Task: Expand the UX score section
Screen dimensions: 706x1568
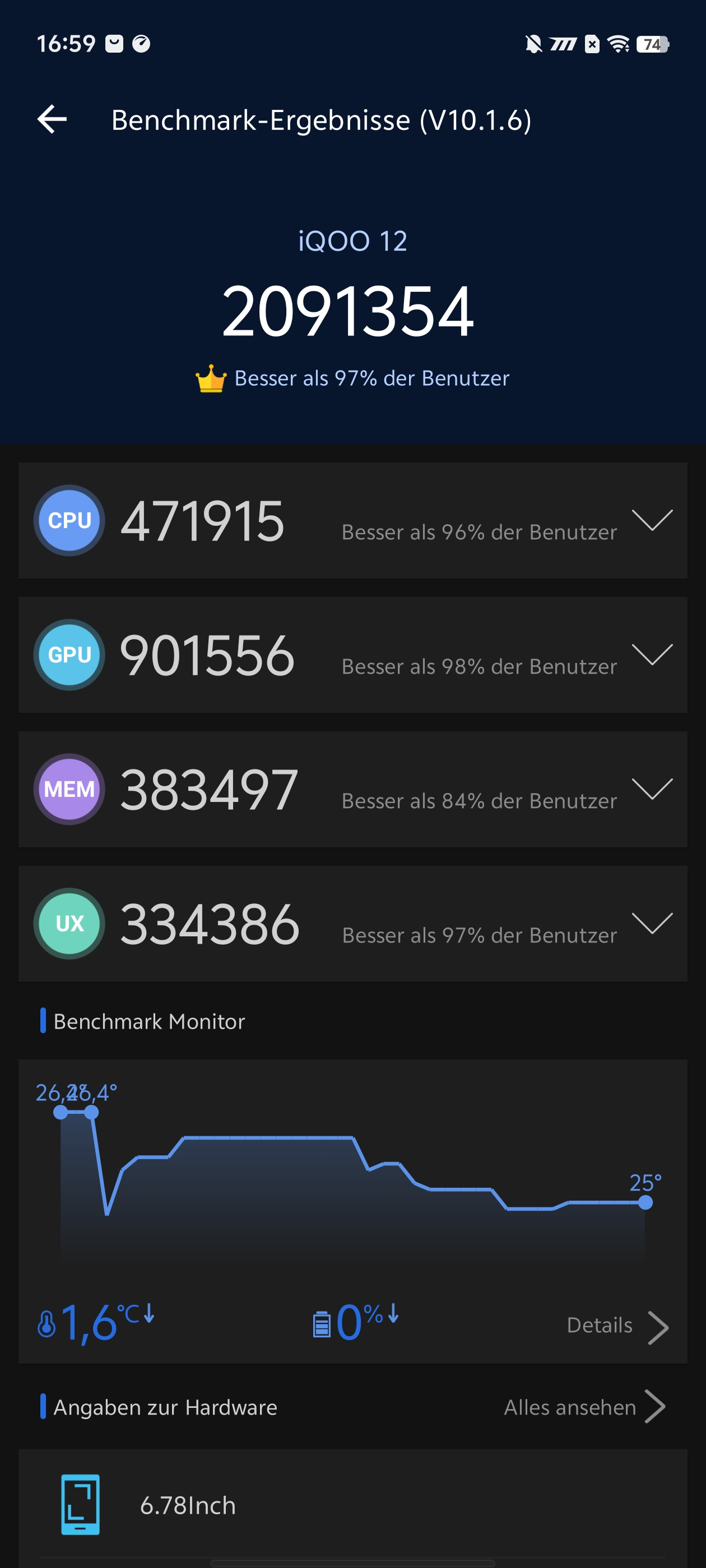Action: (x=652, y=923)
